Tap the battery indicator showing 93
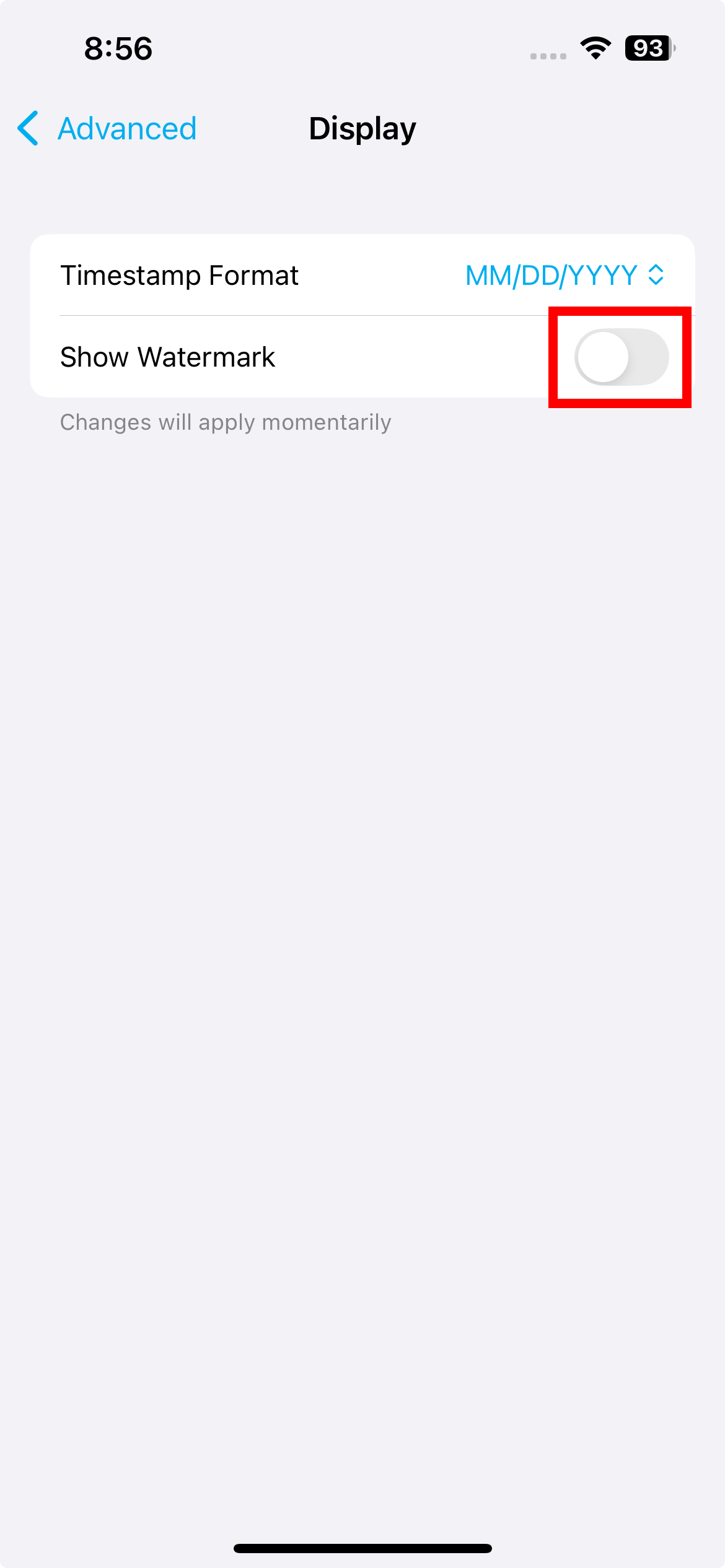The image size is (725, 1568). [x=647, y=49]
